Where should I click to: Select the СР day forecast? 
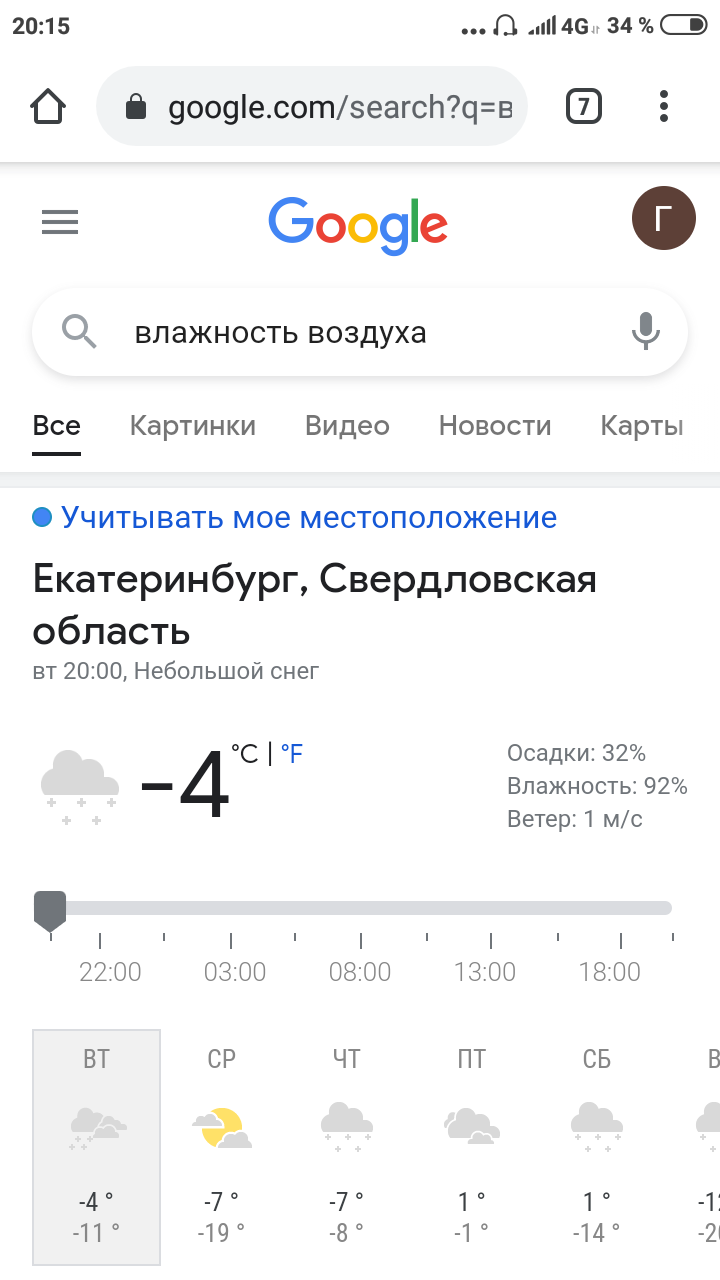pos(221,1145)
